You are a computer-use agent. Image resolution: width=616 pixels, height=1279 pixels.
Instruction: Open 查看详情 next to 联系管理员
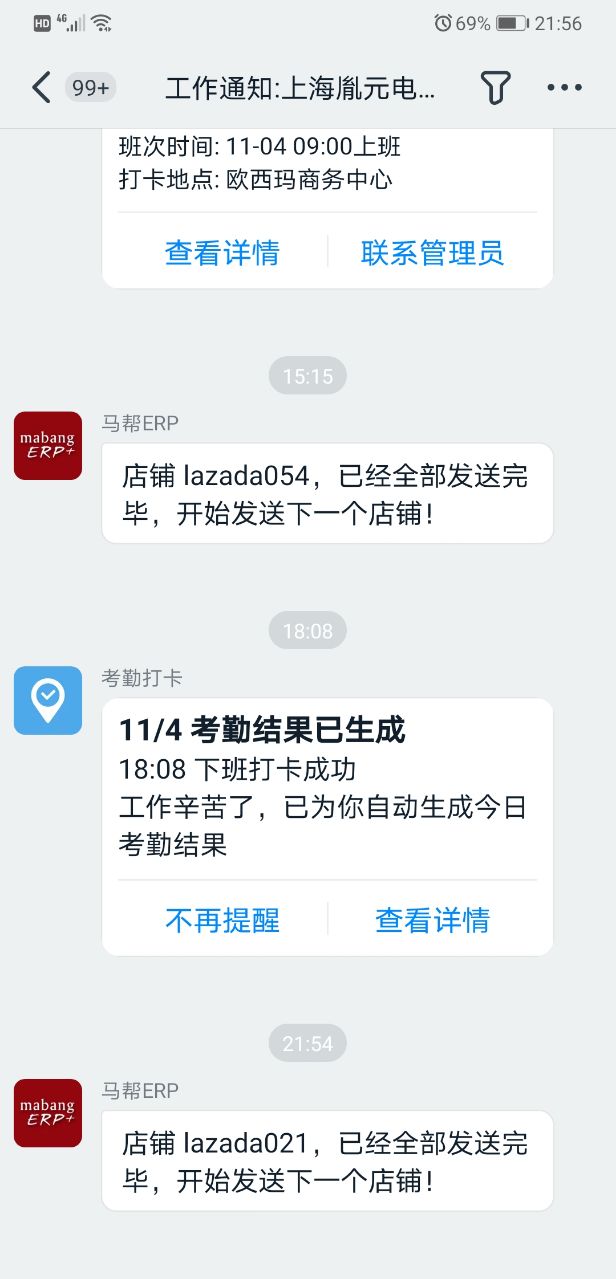[x=222, y=252]
